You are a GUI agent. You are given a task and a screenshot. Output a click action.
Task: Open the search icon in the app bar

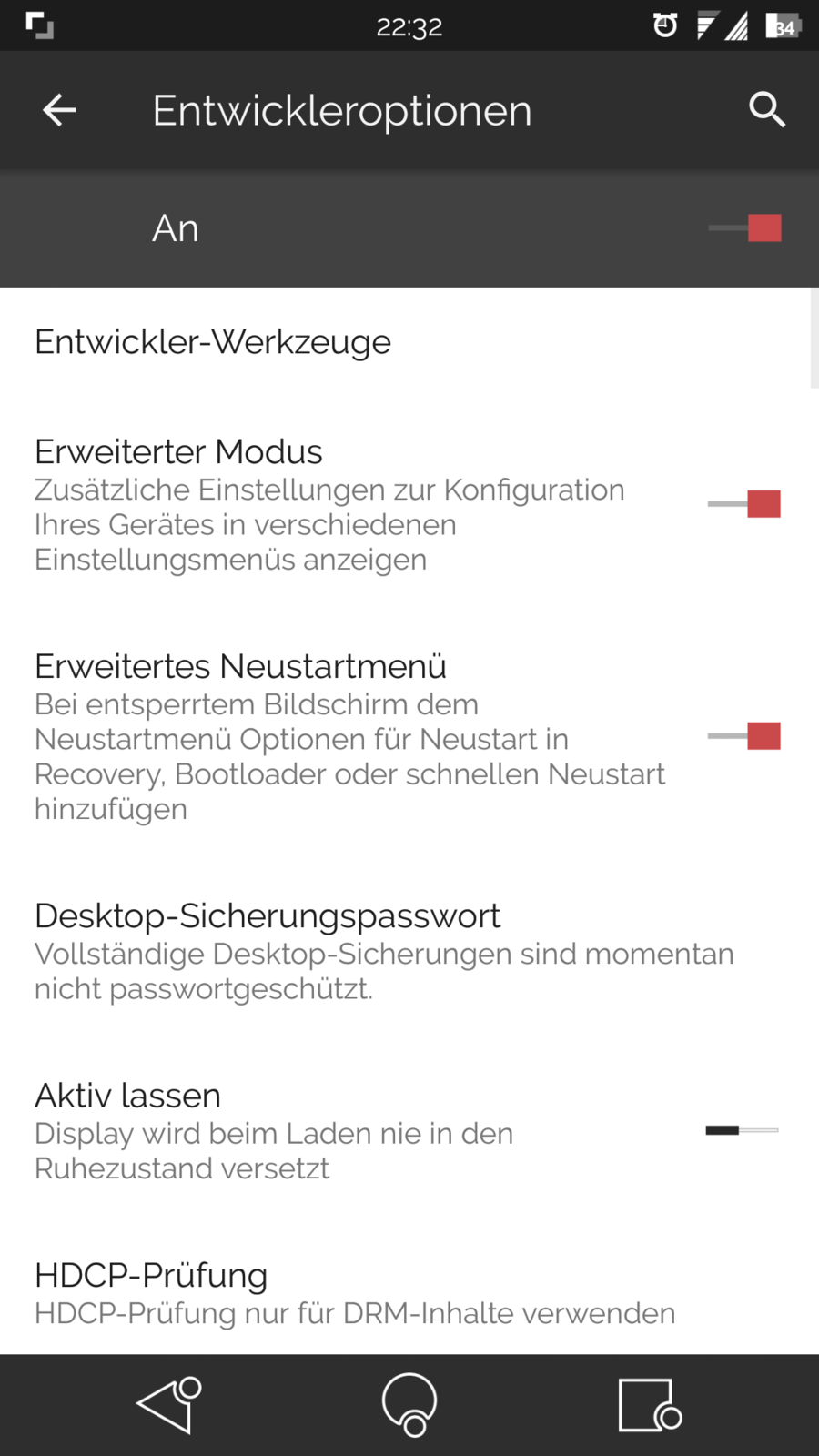(x=766, y=111)
